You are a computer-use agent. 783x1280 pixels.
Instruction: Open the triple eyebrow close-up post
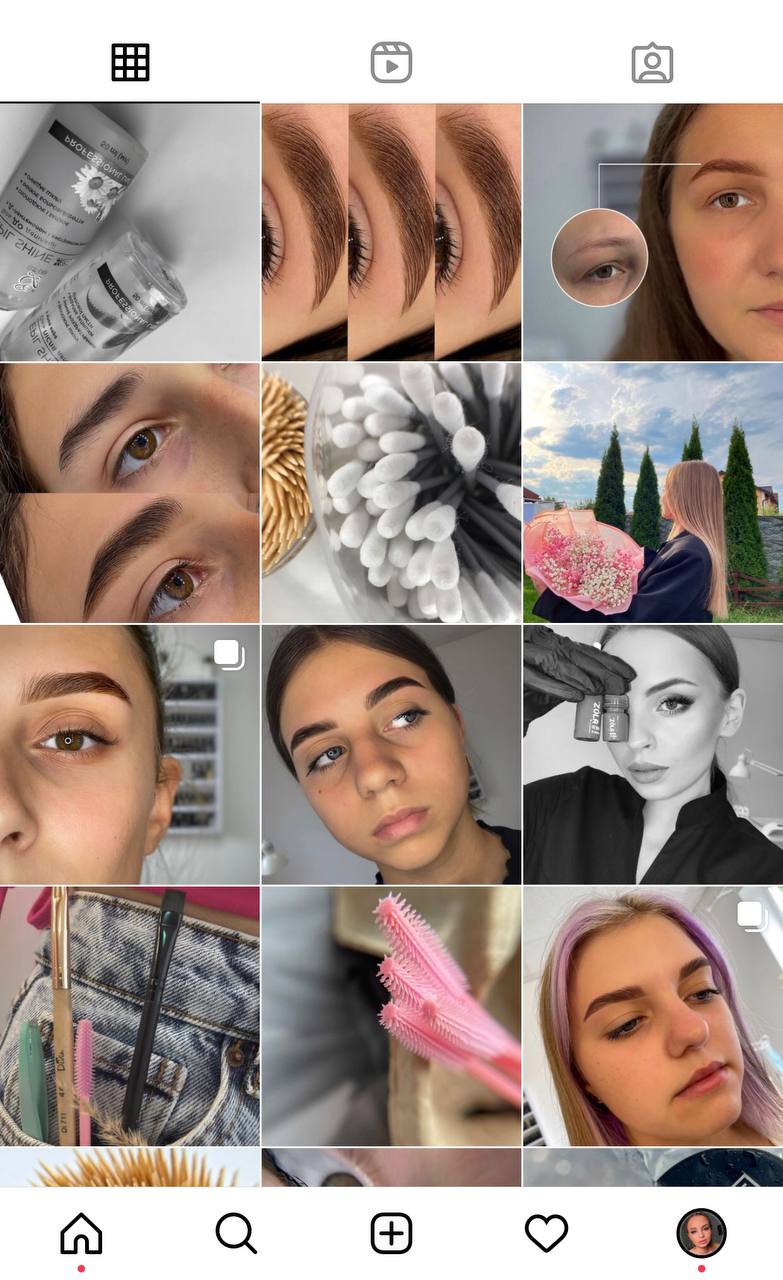pos(391,232)
